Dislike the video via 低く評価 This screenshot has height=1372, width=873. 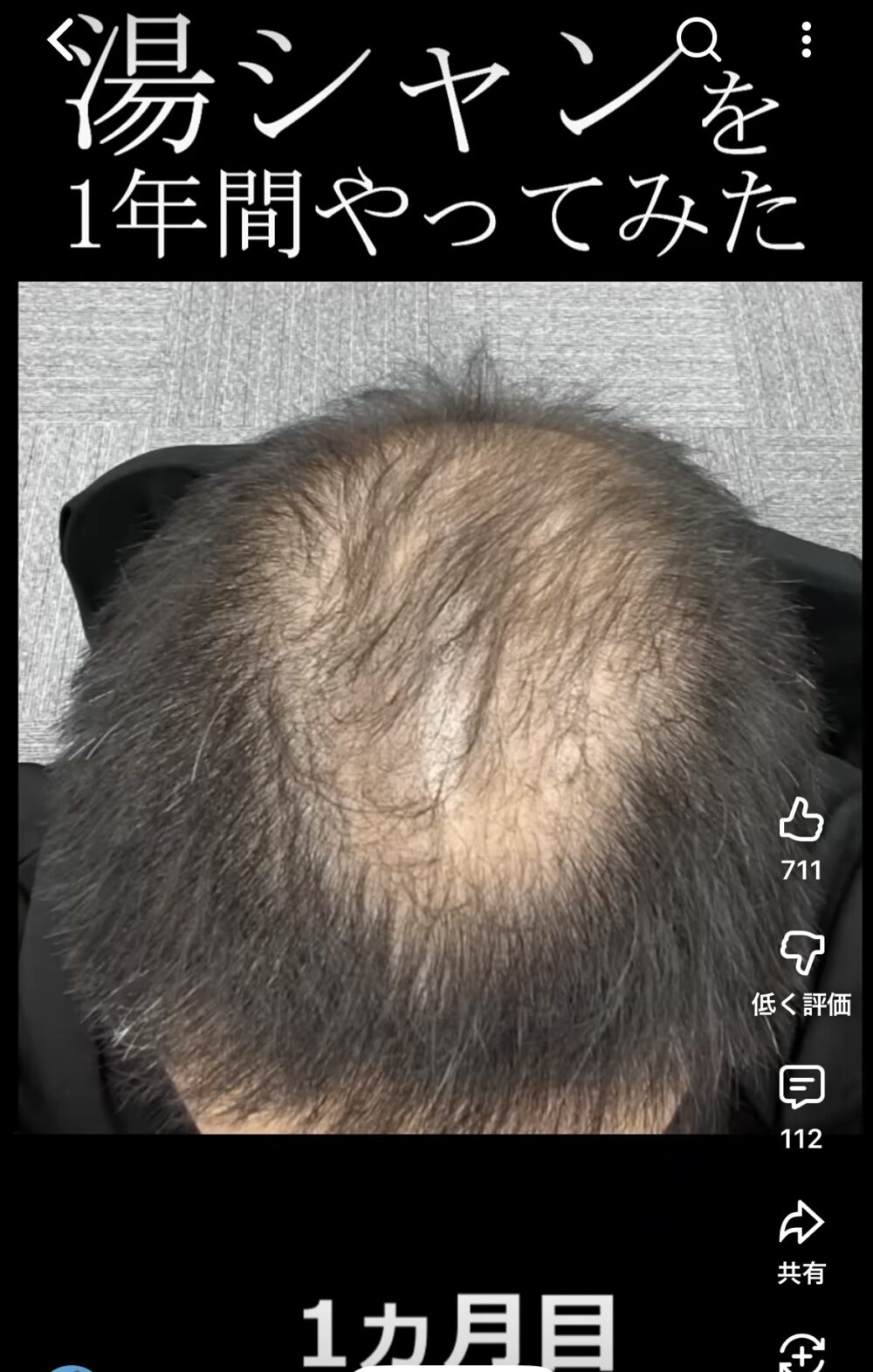[801, 952]
